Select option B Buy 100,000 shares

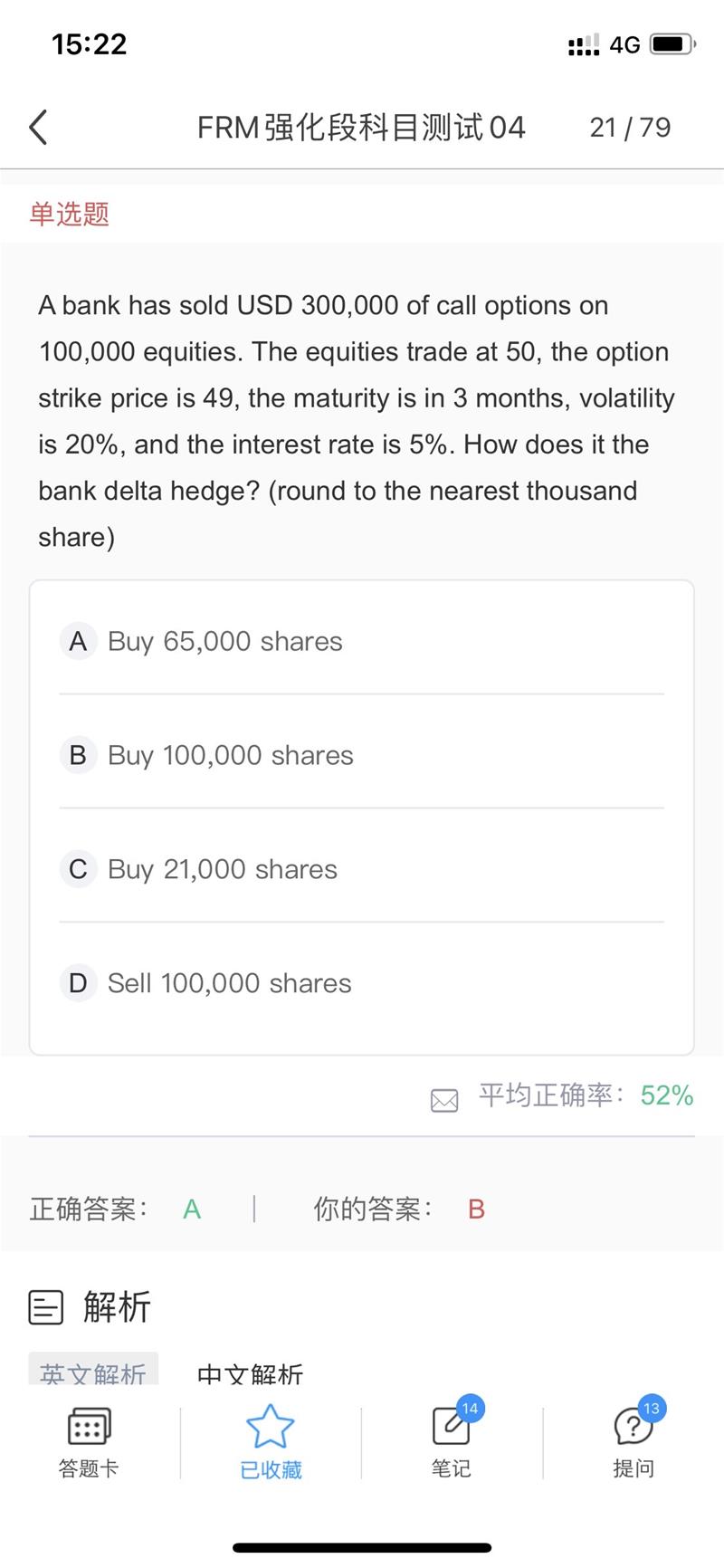click(x=361, y=755)
